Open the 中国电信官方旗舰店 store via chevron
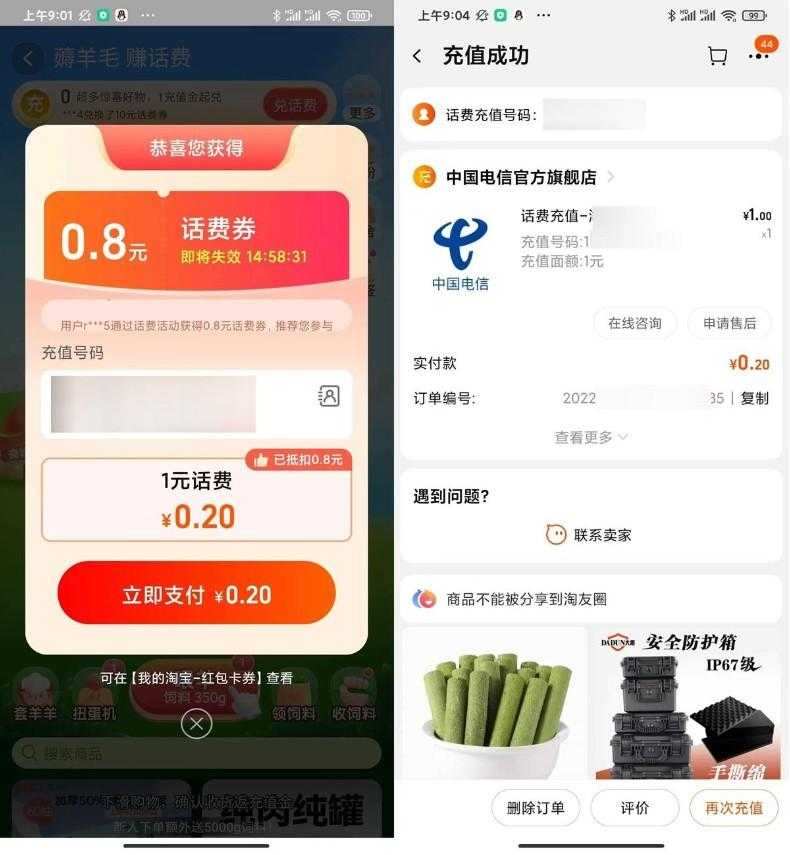Image resolution: width=790 pixels, height=855 pixels. pos(610,176)
